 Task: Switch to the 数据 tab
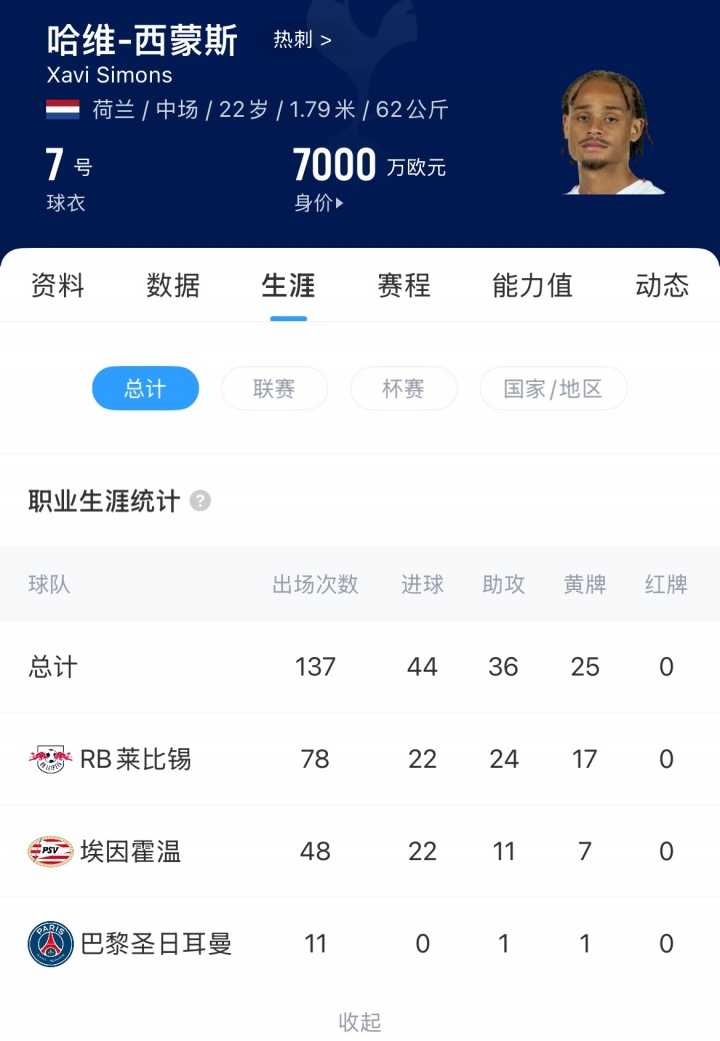173,286
